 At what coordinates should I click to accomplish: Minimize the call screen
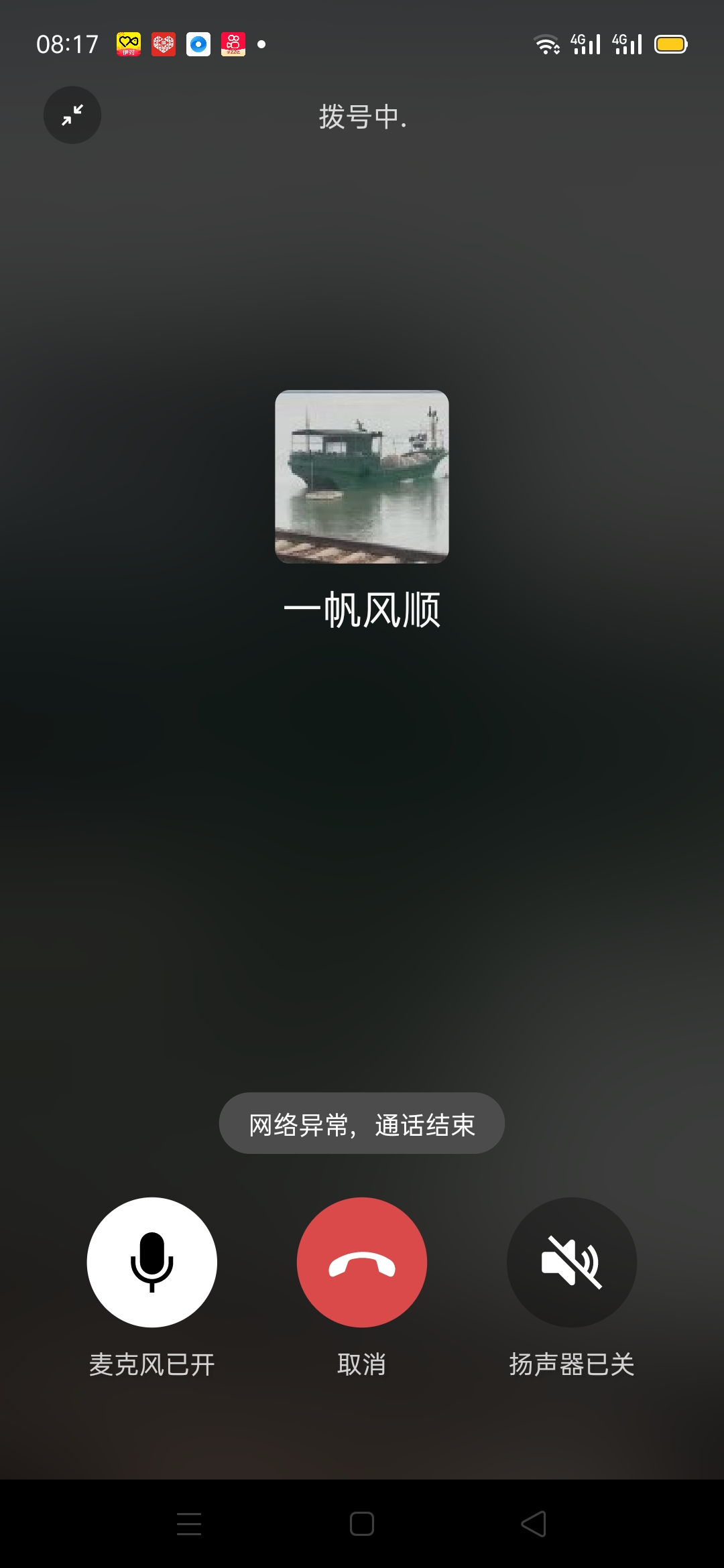(x=72, y=115)
